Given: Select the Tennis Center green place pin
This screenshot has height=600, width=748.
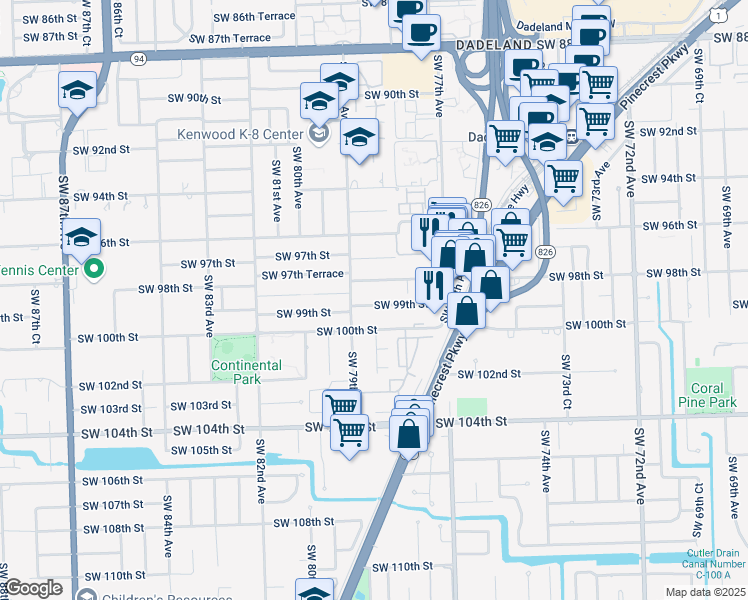Looking at the screenshot, I should pos(94,269).
